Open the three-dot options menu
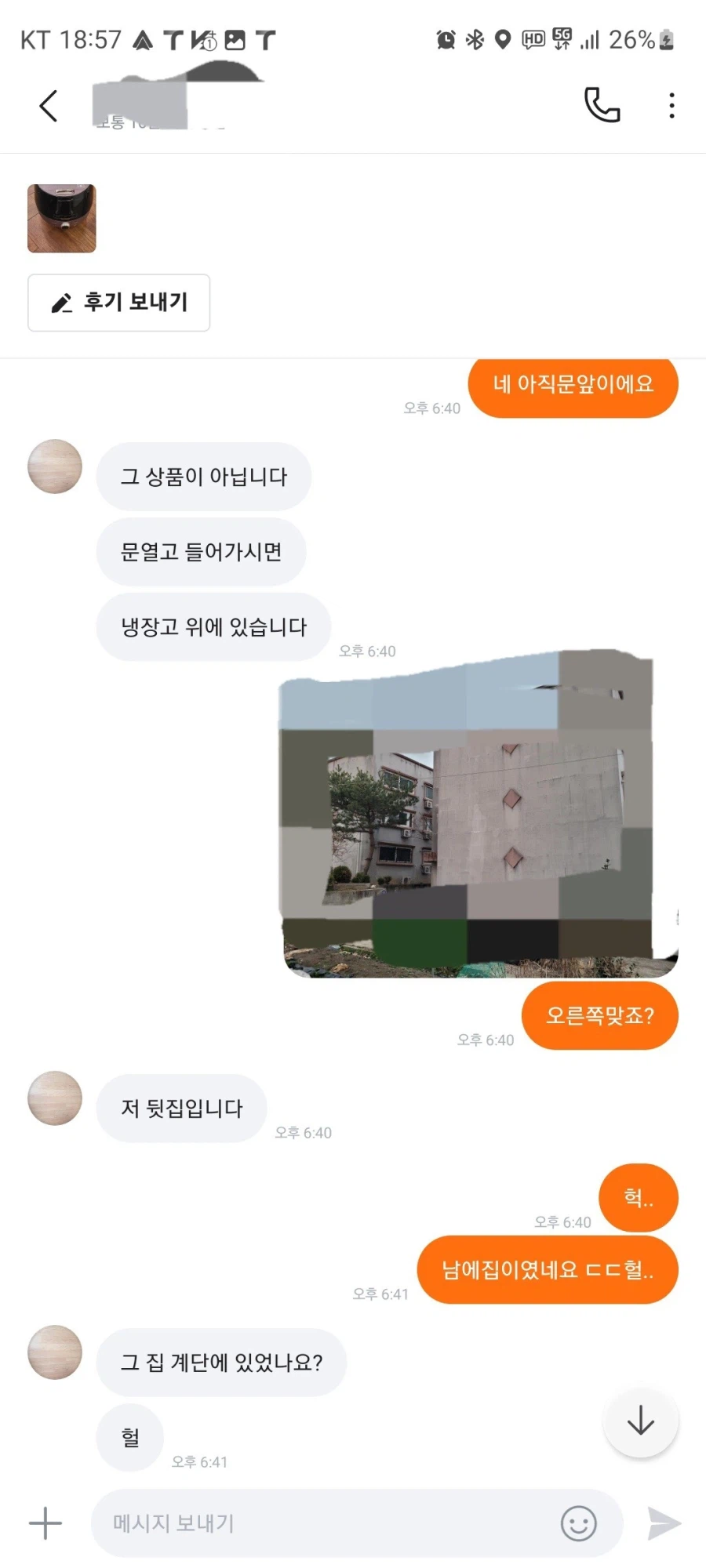The image size is (706, 1568). pos(671,104)
